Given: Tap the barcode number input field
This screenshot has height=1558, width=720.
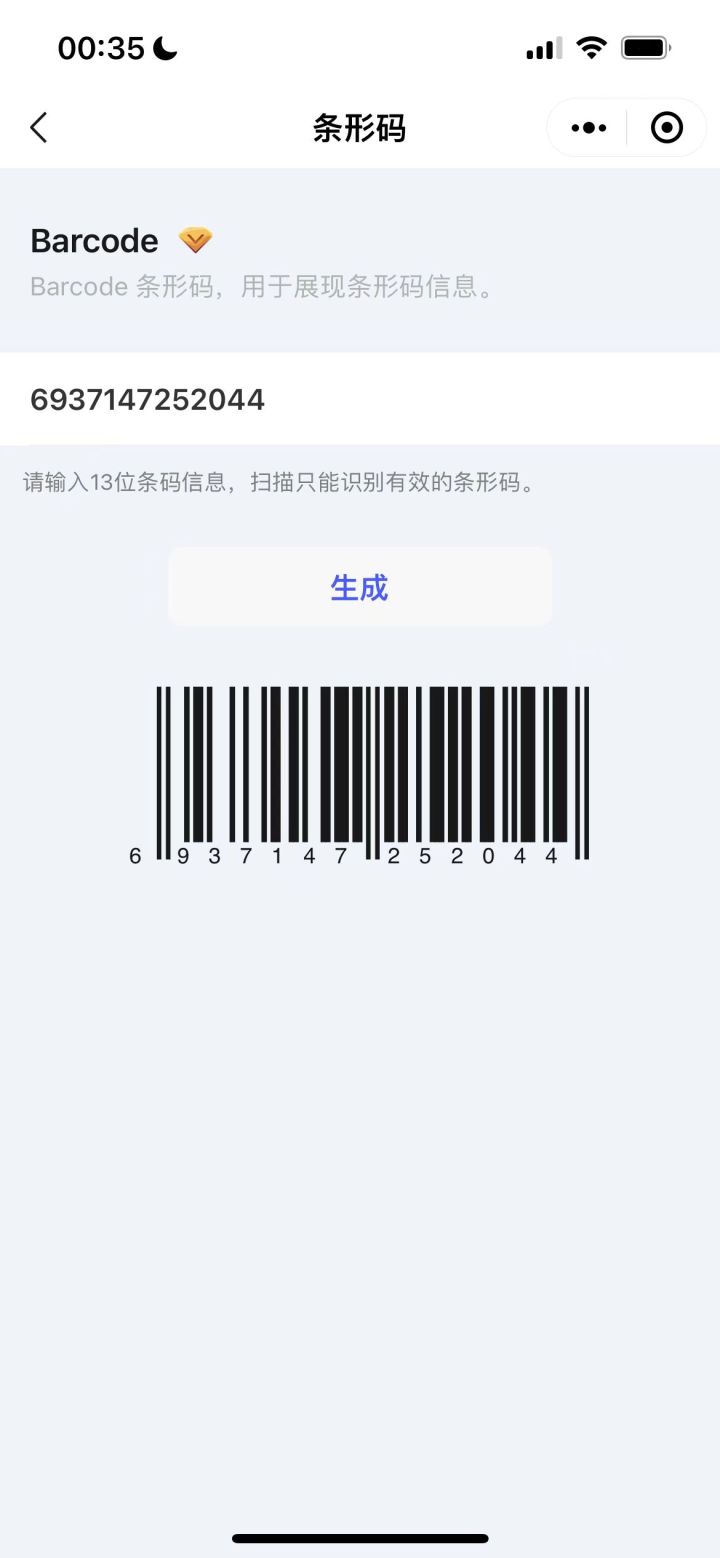Looking at the screenshot, I should (x=360, y=399).
